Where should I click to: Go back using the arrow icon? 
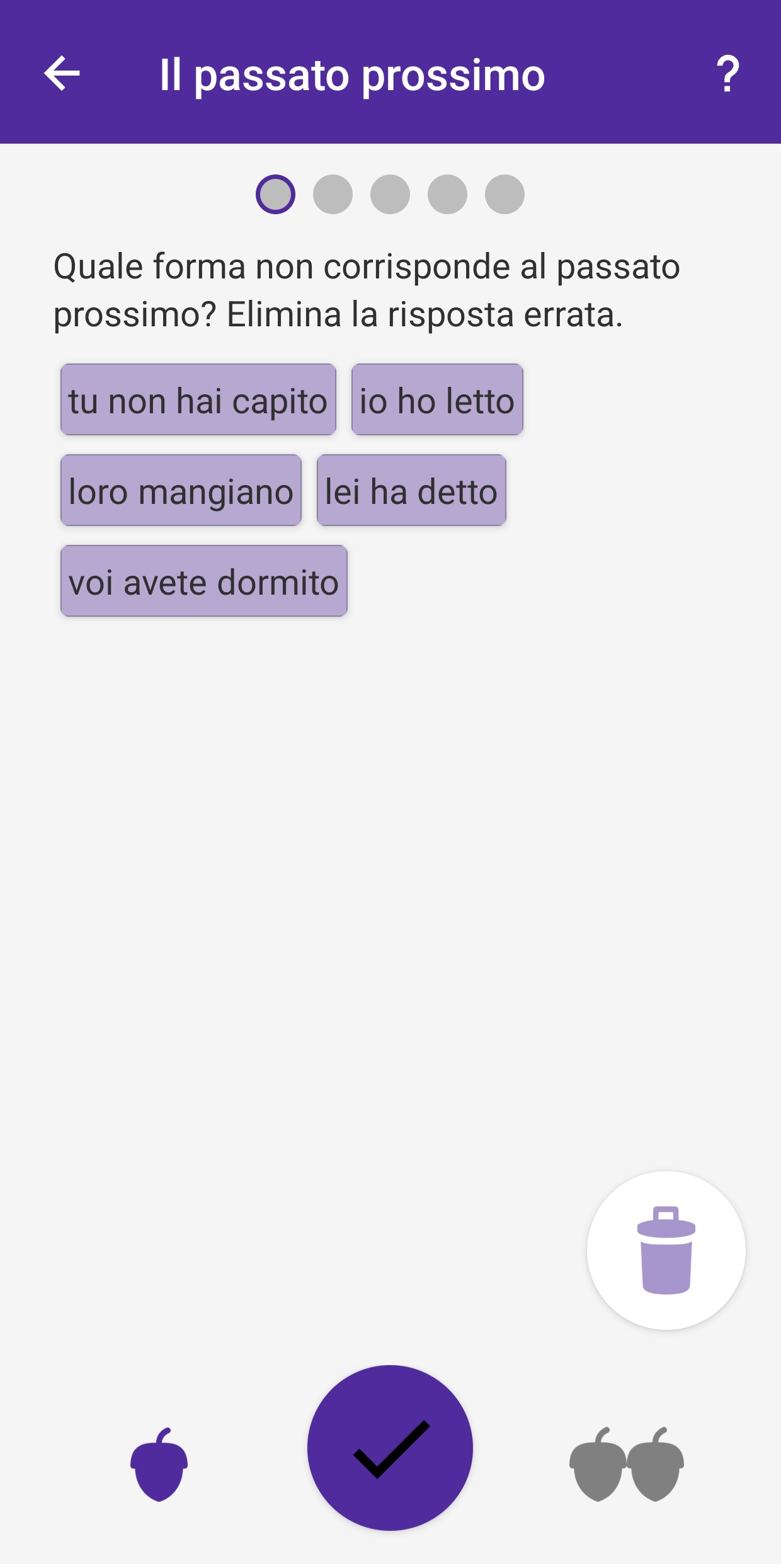62,74
